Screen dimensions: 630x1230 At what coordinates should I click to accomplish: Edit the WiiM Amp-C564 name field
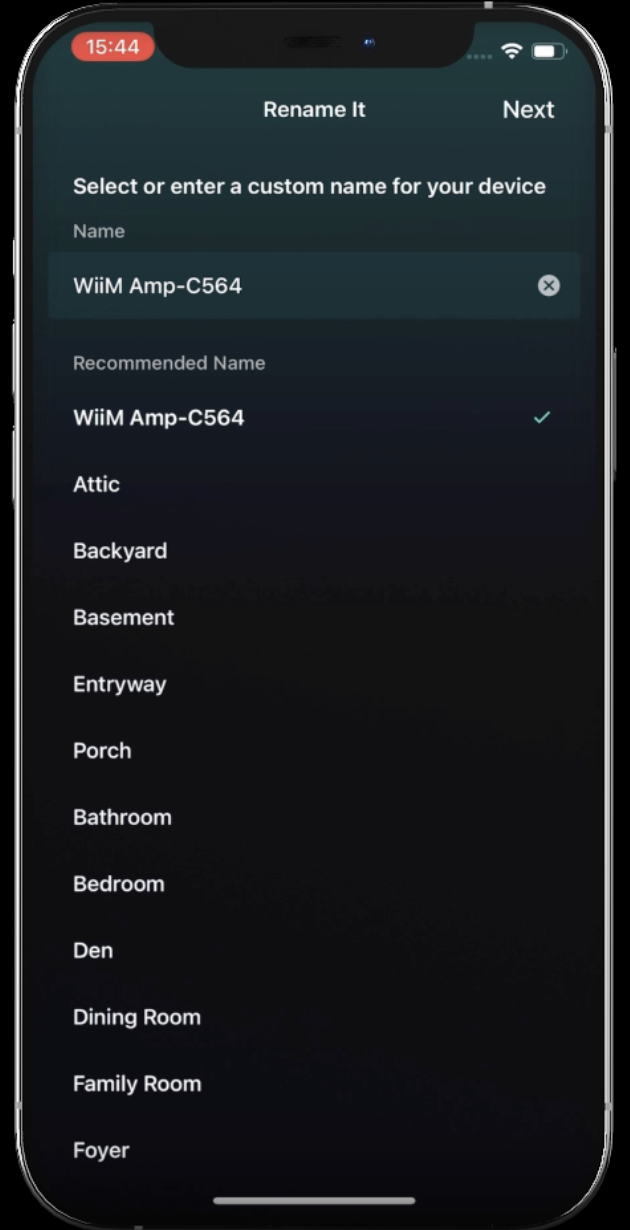[x=290, y=286]
